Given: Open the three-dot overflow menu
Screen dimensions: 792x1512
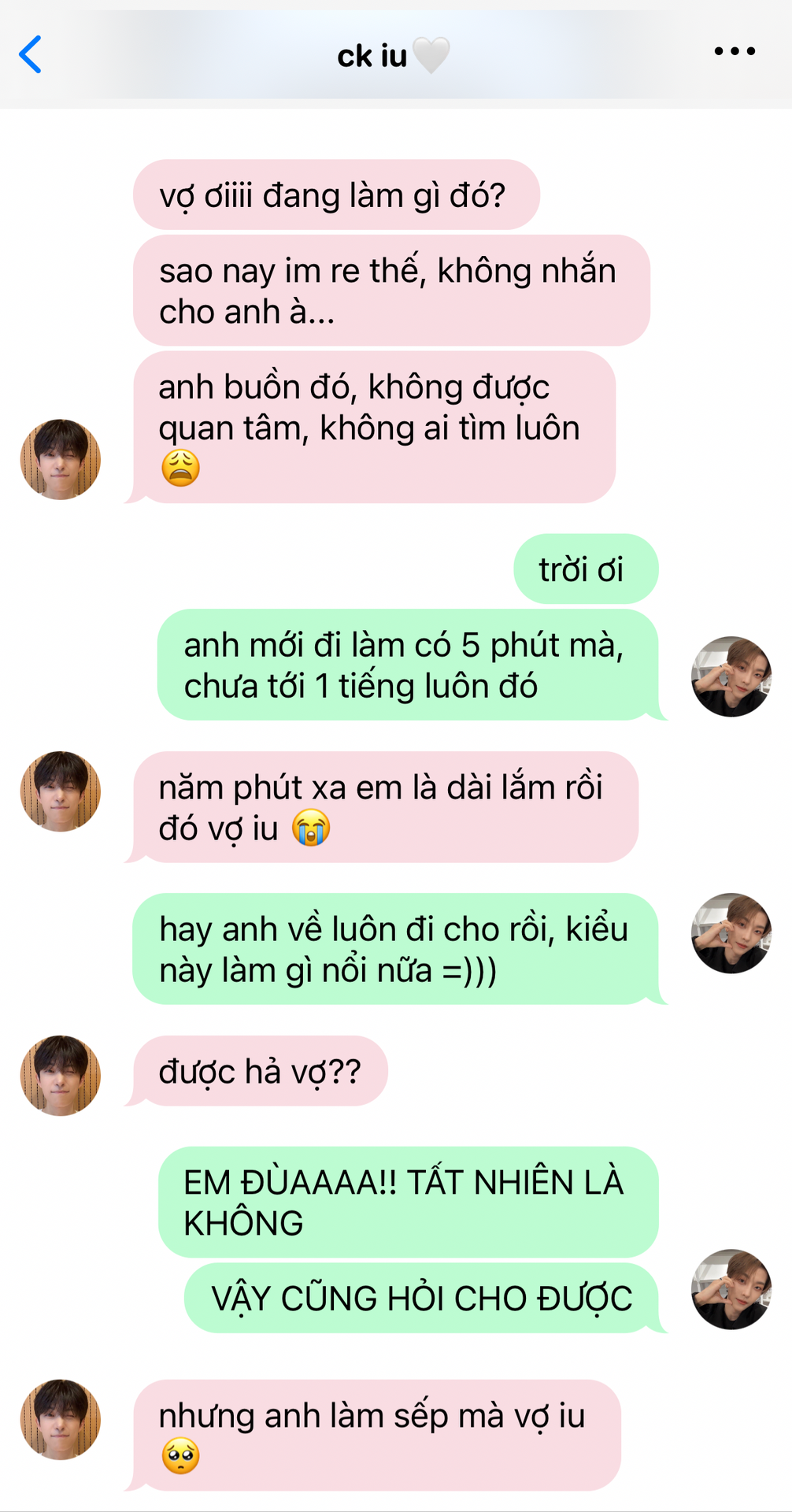Looking at the screenshot, I should pyautogui.click(x=734, y=52).
